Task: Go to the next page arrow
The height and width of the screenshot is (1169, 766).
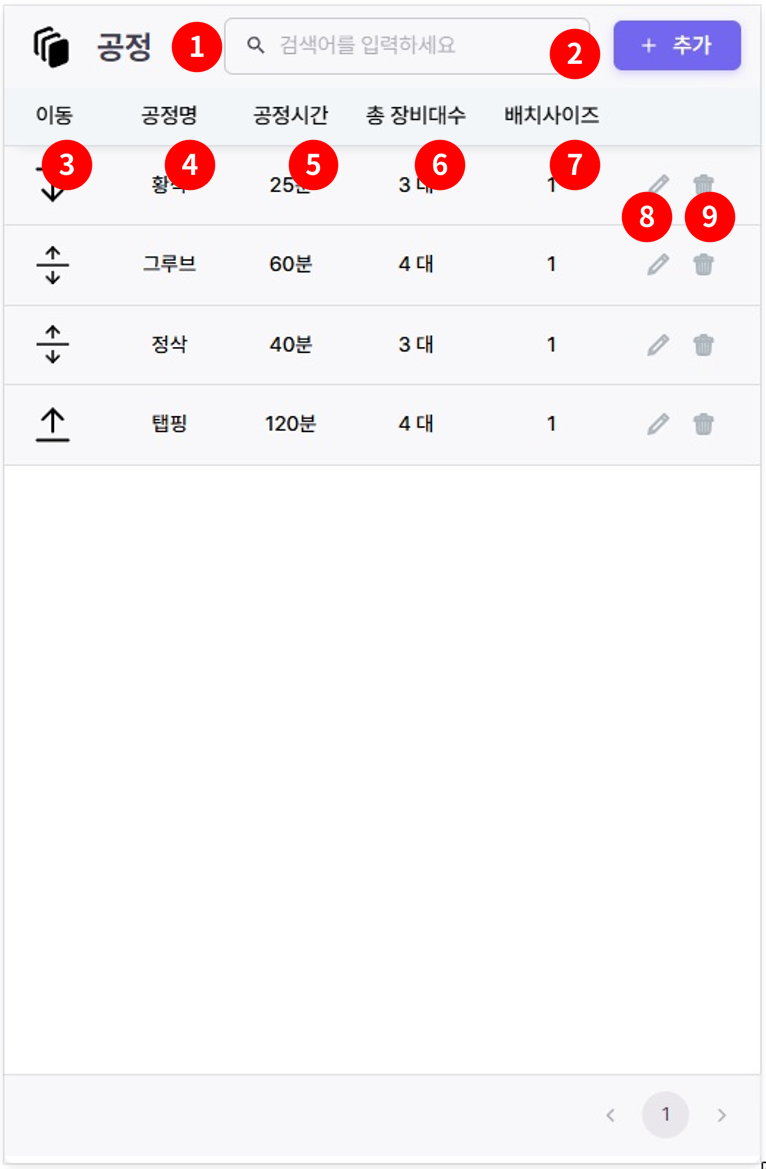Action: click(x=722, y=1115)
